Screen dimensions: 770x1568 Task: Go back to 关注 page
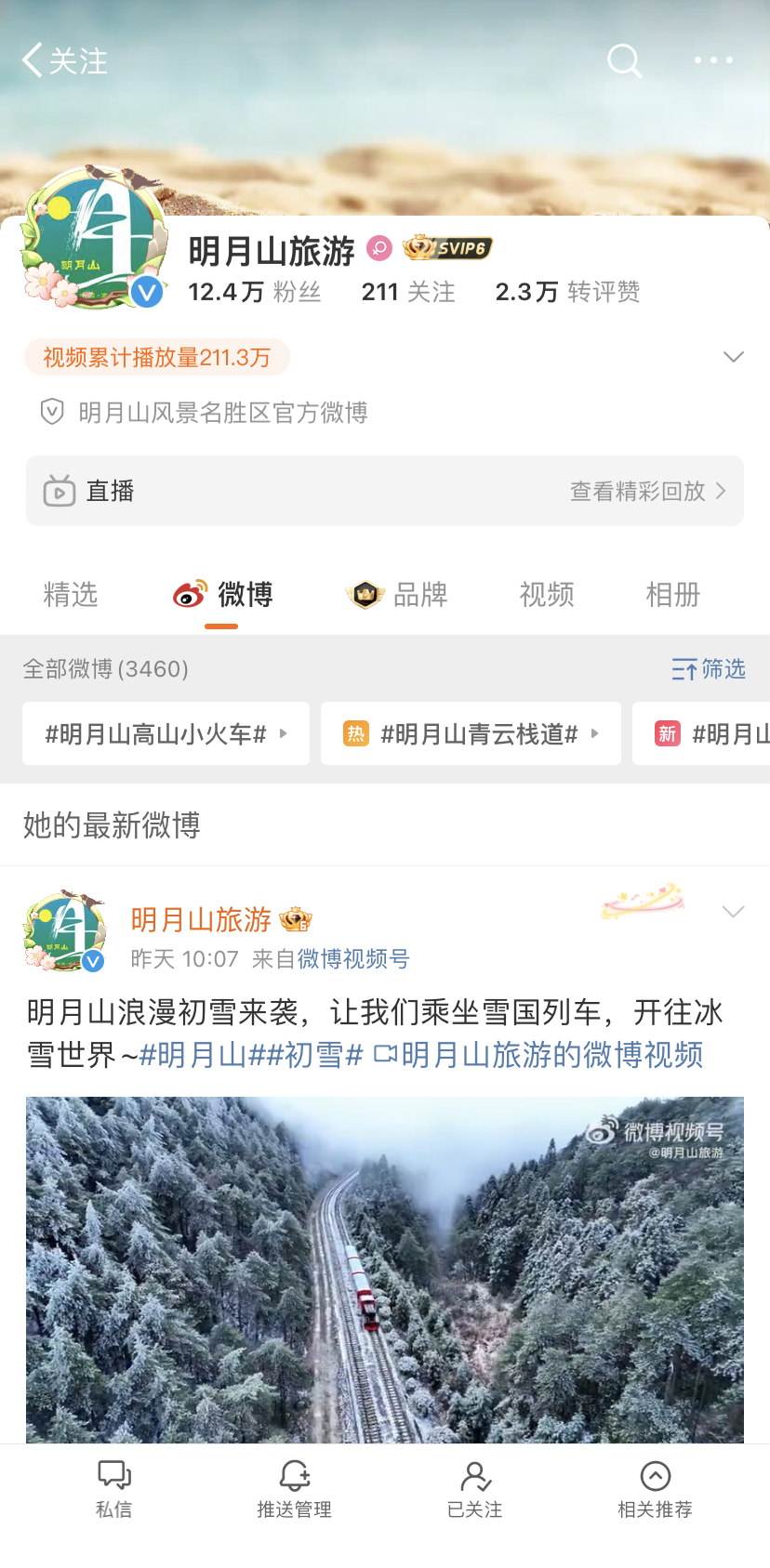click(x=63, y=61)
